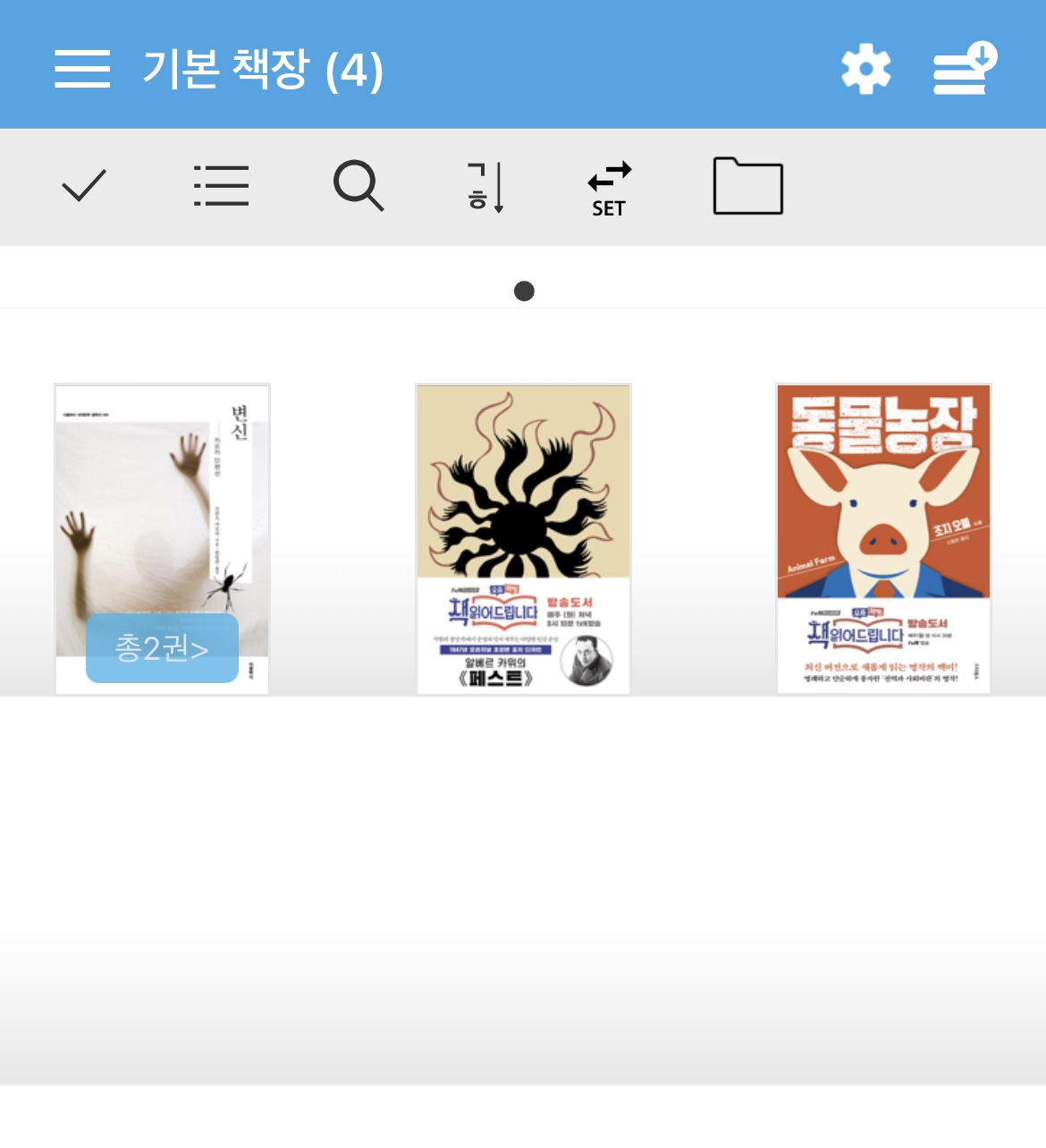The image size is (1046, 1148).
Task: Open the download list icon
Action: [x=964, y=69]
